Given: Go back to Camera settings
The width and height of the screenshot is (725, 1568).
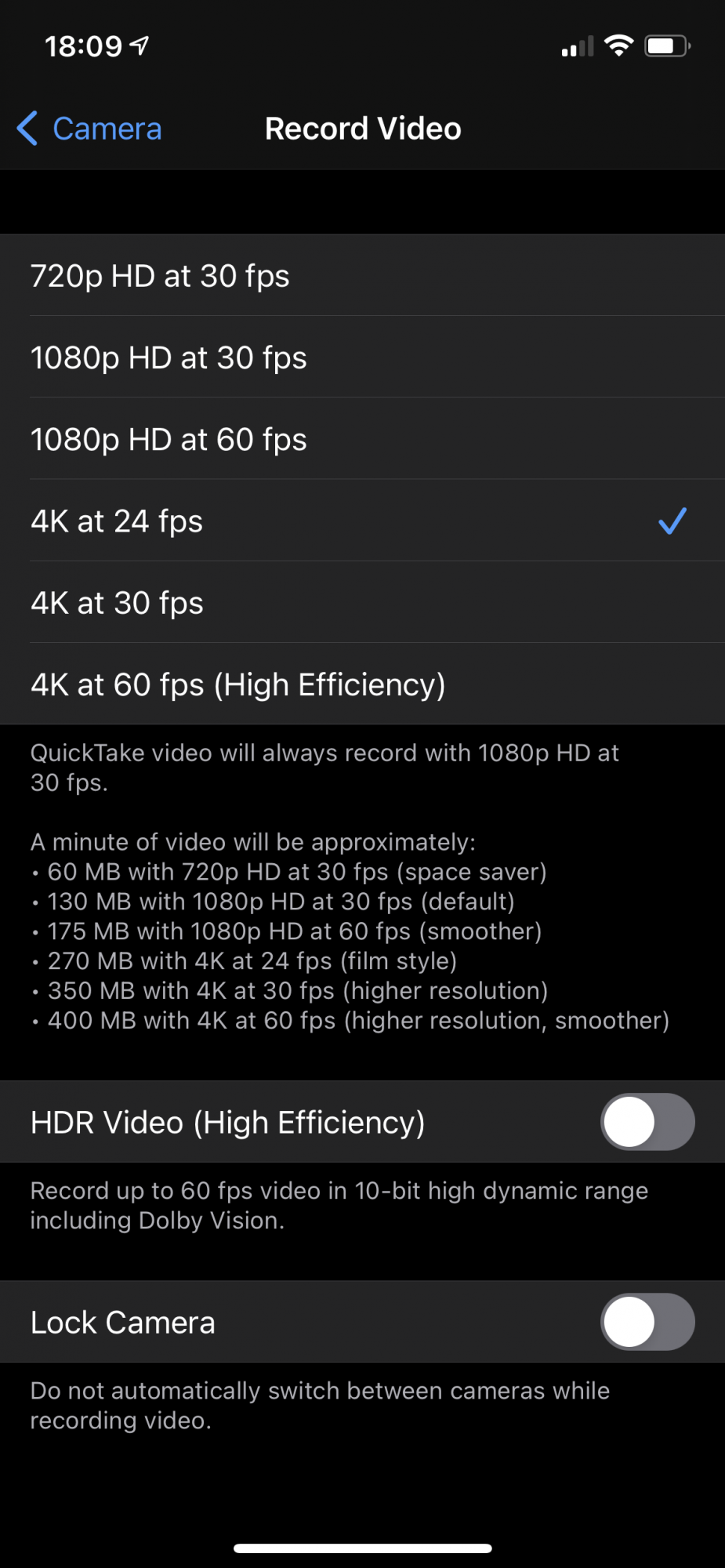Looking at the screenshot, I should [x=89, y=129].
